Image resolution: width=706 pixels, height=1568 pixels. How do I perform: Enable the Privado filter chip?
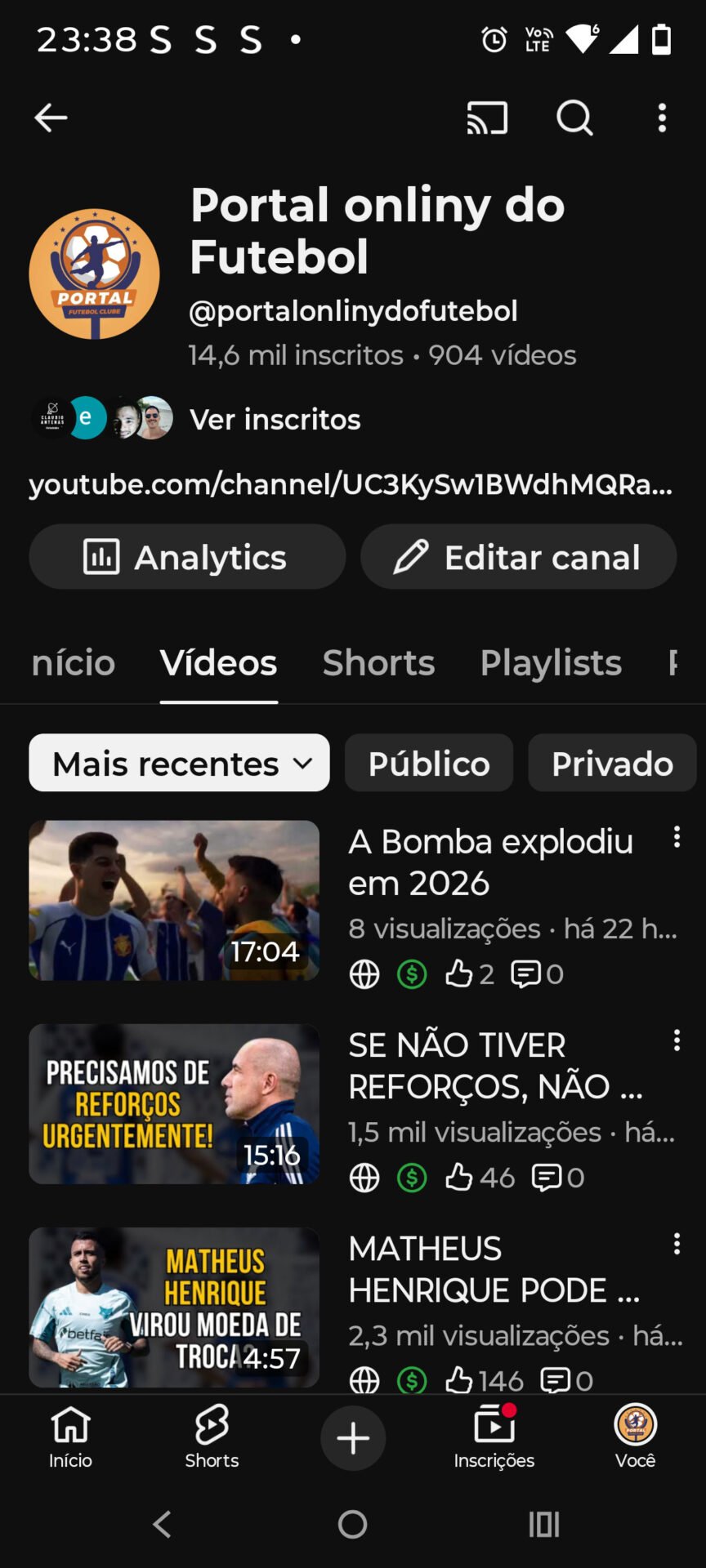(x=612, y=763)
